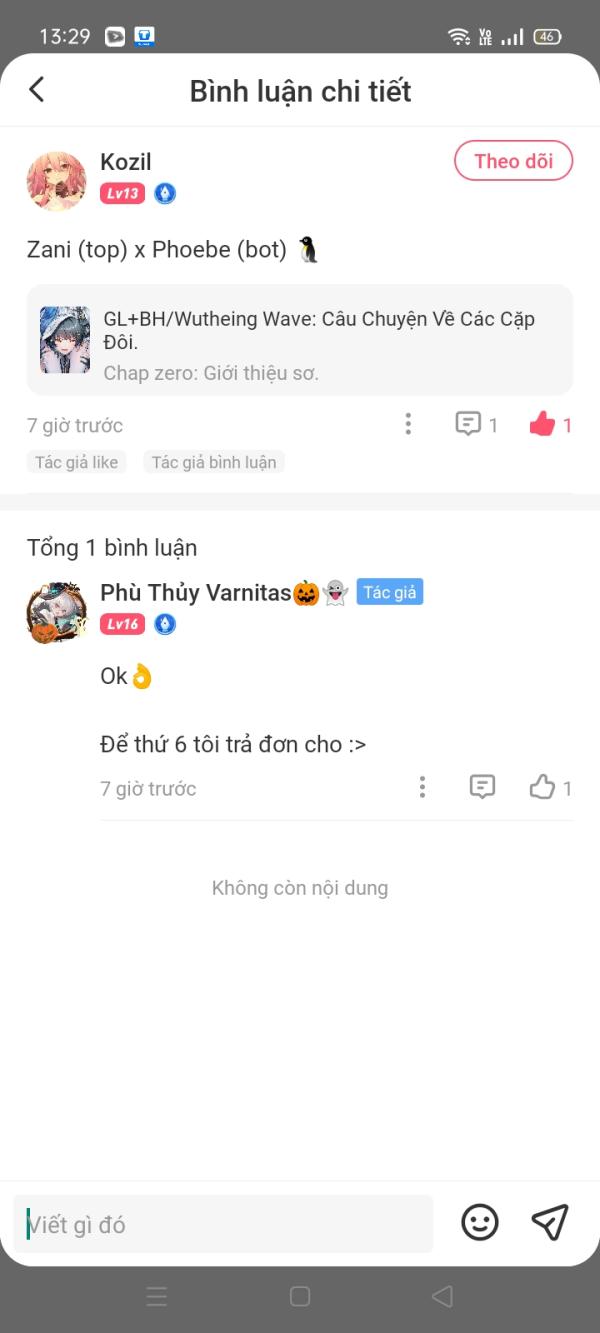Open Kozil's profile avatar
This screenshot has height=1333, width=600.
[56, 181]
